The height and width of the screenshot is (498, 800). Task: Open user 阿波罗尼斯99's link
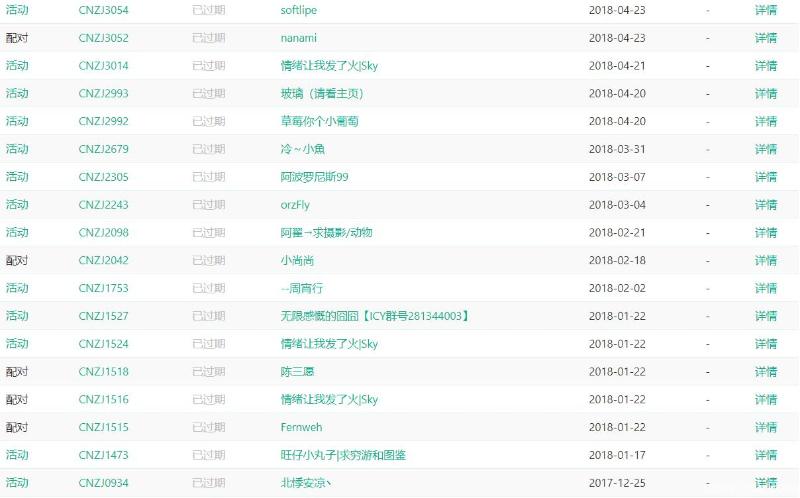315,177
